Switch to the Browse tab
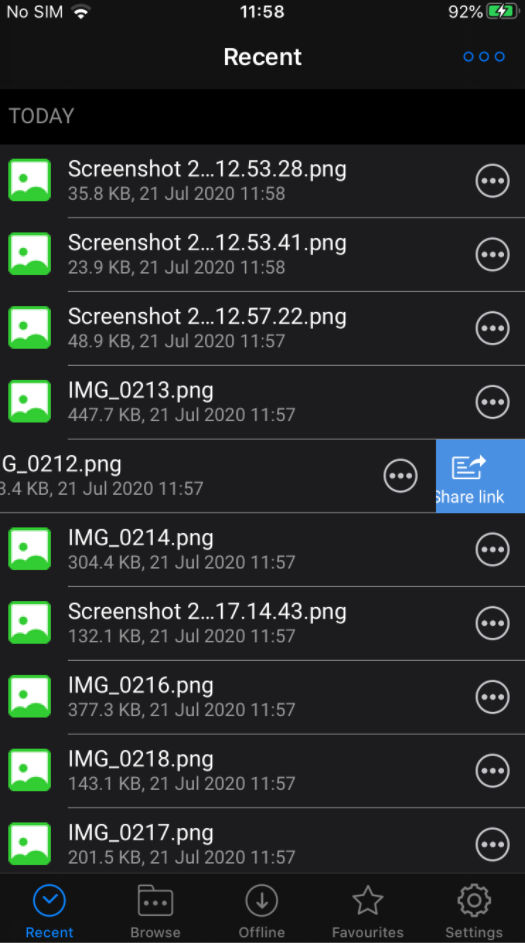 click(156, 911)
